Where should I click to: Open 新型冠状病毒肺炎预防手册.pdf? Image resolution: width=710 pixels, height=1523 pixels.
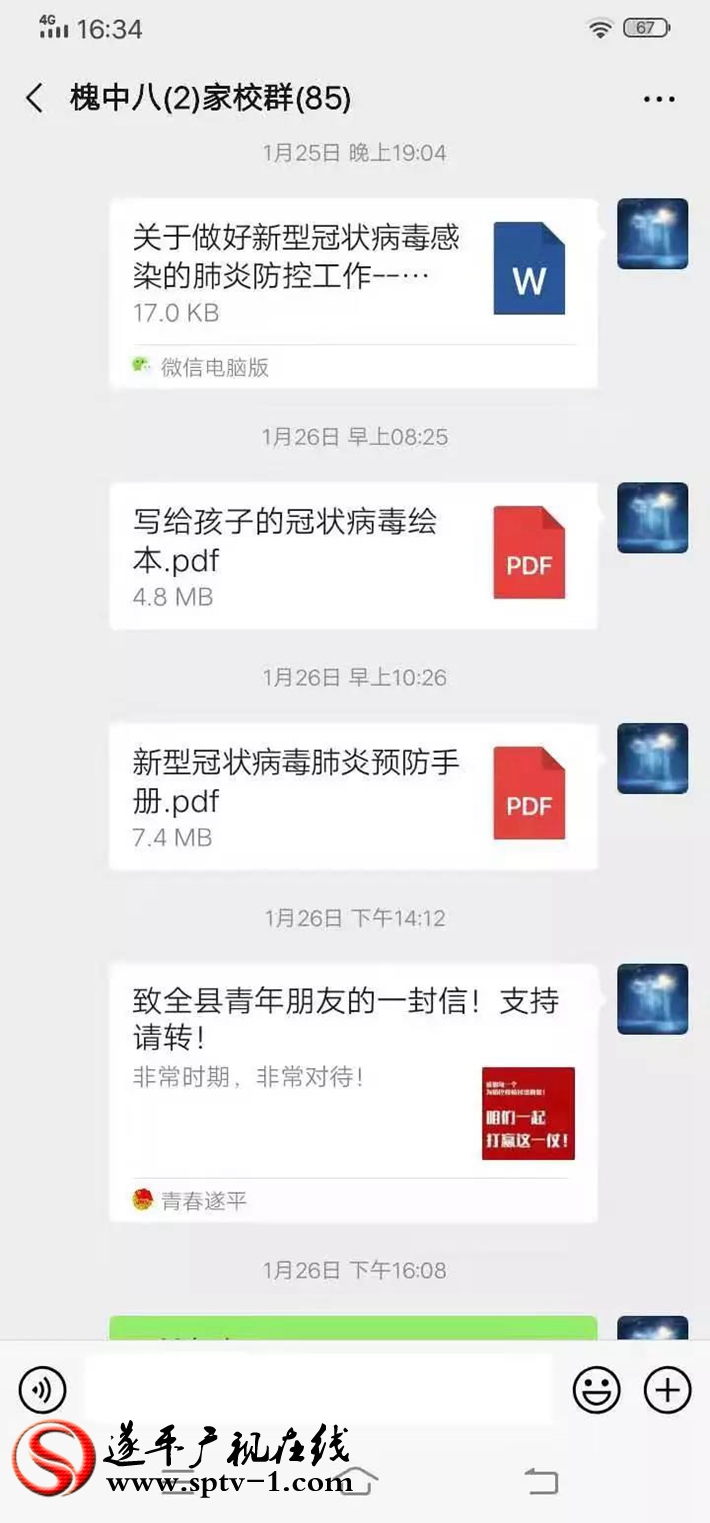point(353,796)
